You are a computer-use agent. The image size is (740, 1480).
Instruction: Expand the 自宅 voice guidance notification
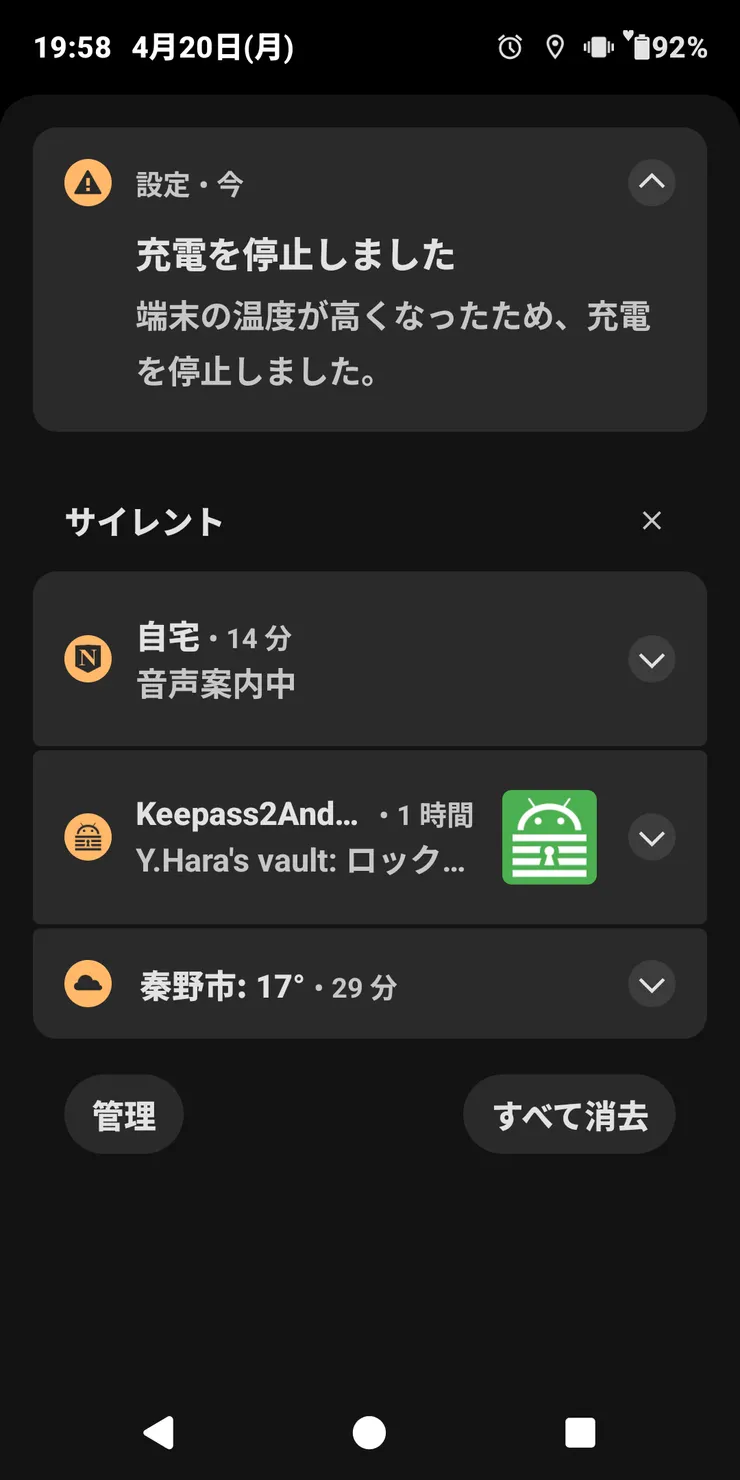651,659
